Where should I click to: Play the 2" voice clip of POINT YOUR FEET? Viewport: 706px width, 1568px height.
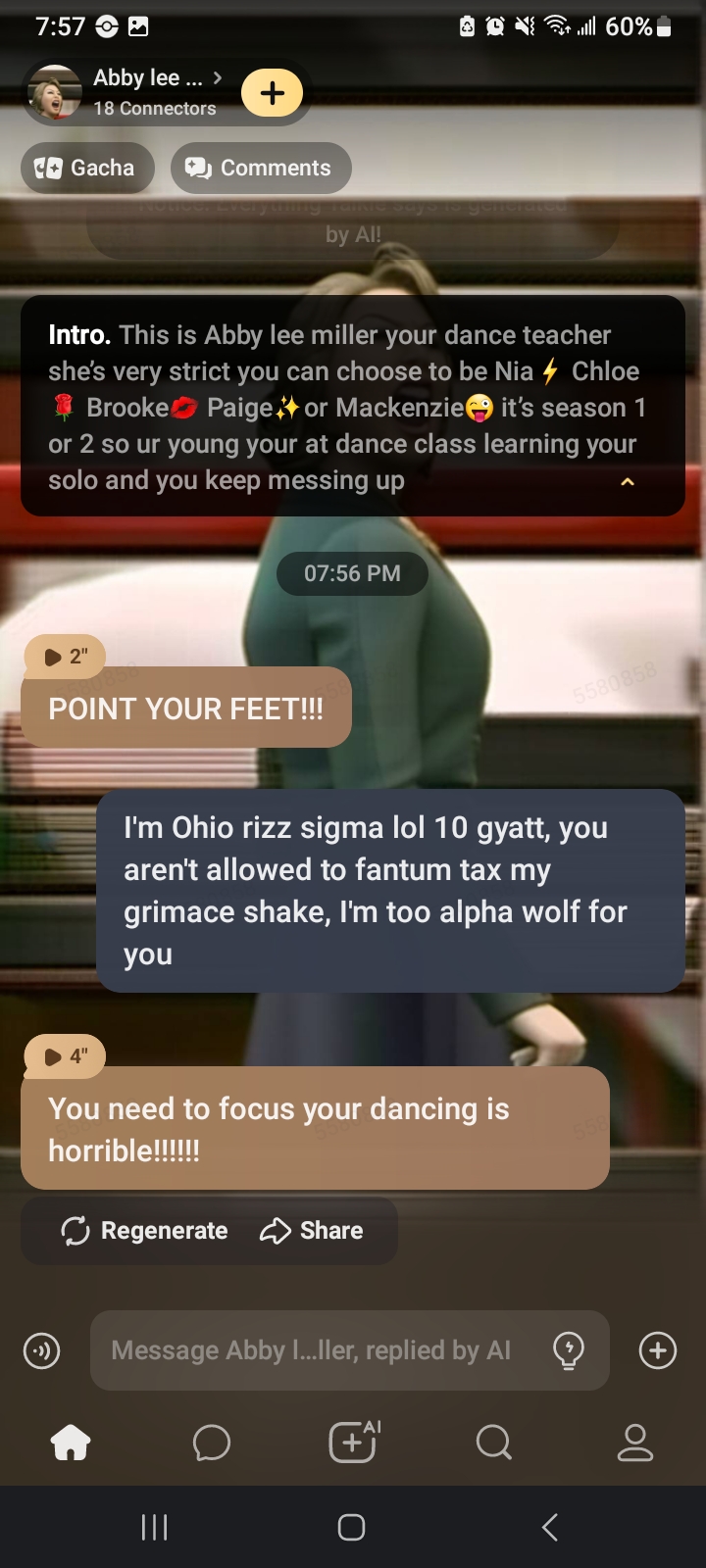pyautogui.click(x=65, y=657)
